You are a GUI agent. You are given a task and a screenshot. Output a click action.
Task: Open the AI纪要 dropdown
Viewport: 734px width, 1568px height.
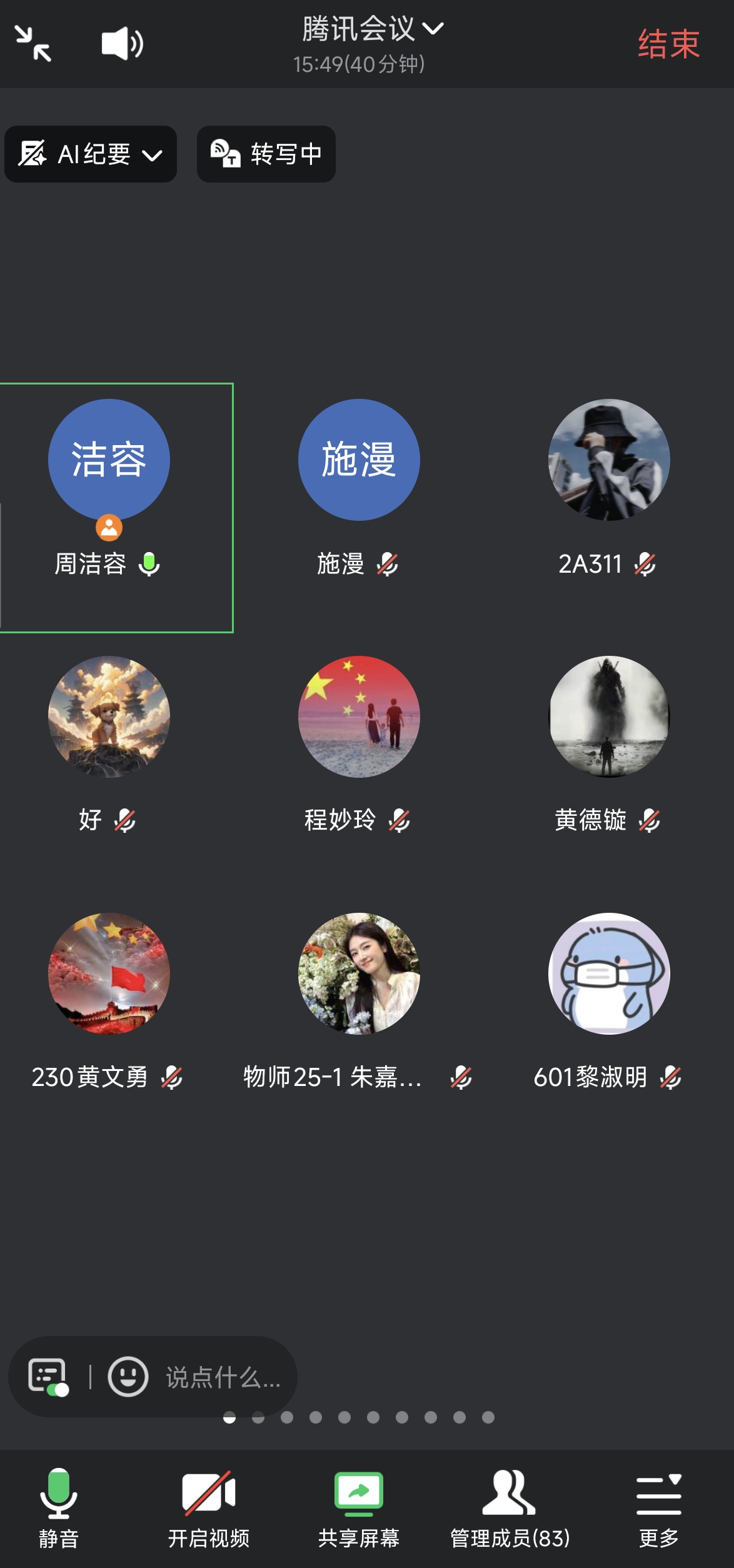pos(91,154)
